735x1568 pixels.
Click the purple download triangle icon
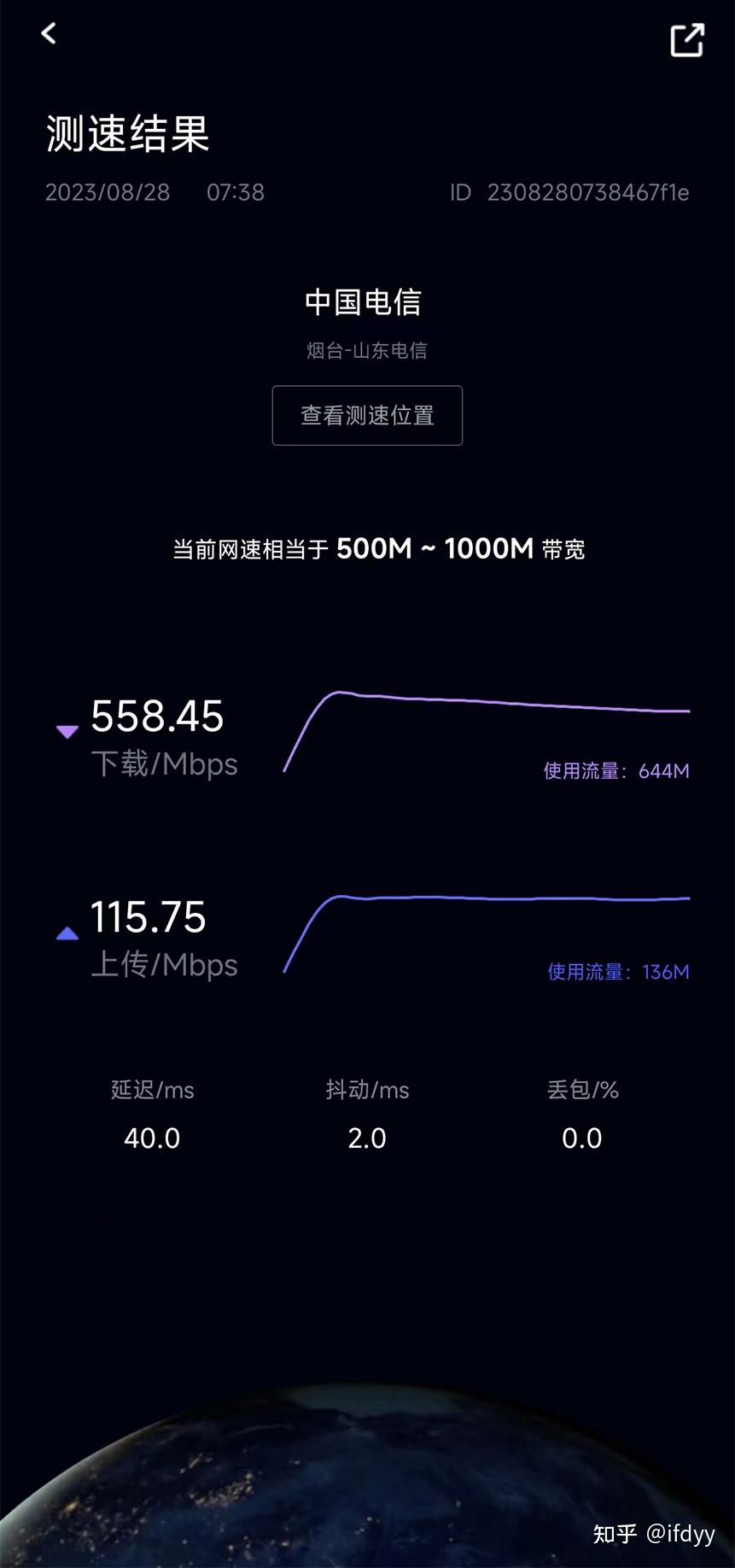point(67,730)
